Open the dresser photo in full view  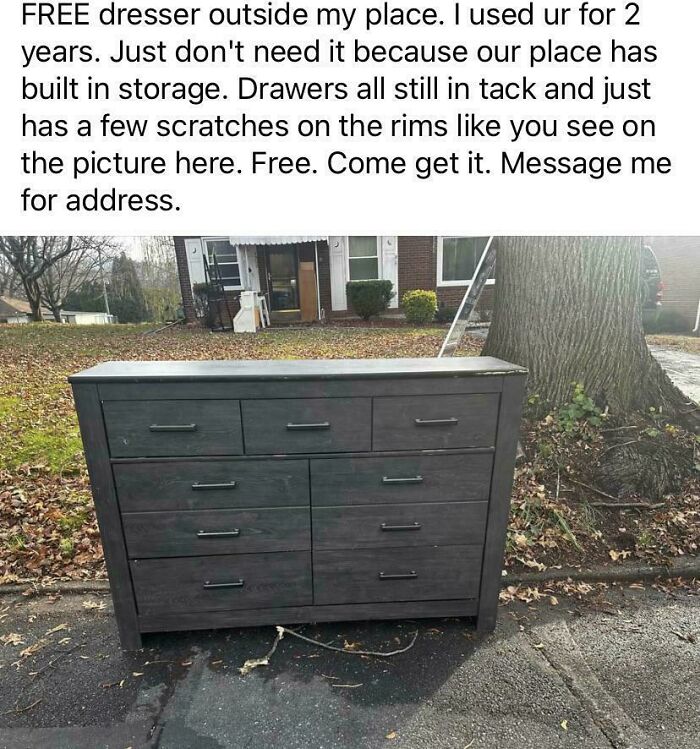point(350,492)
